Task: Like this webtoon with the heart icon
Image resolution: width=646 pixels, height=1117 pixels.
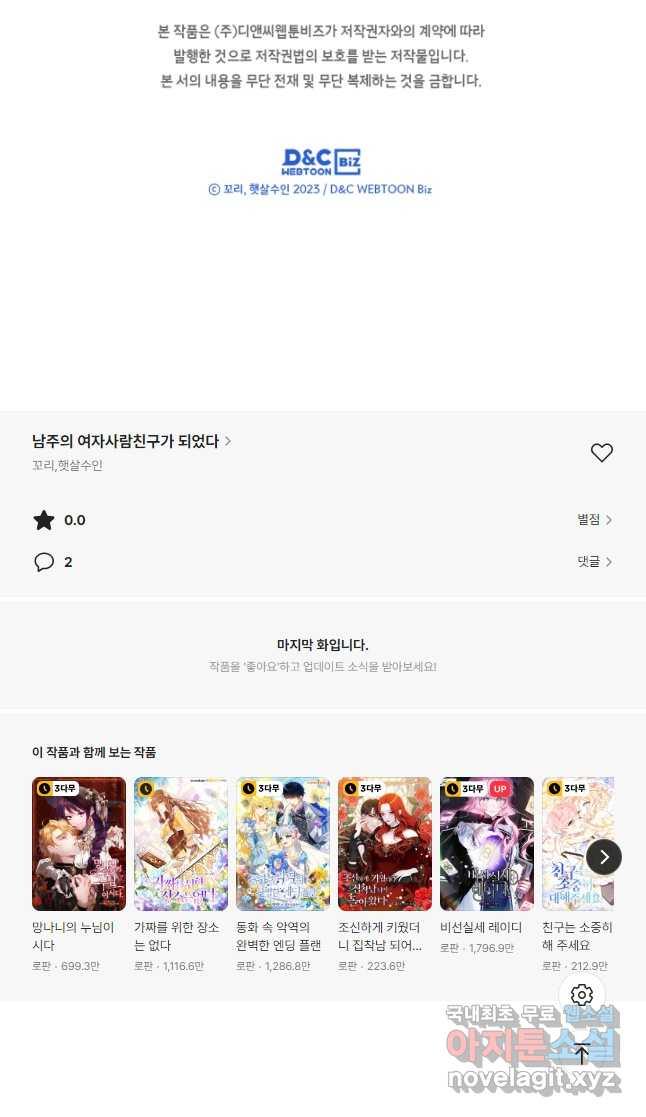Action: [601, 453]
